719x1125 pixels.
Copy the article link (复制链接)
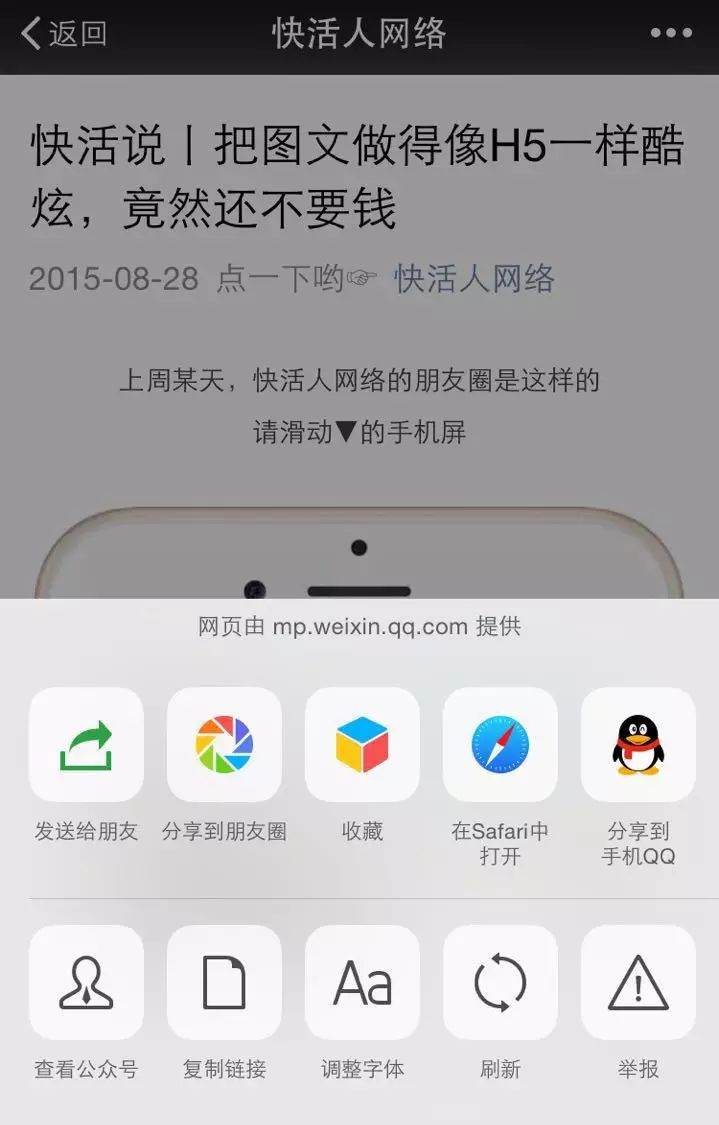224,982
